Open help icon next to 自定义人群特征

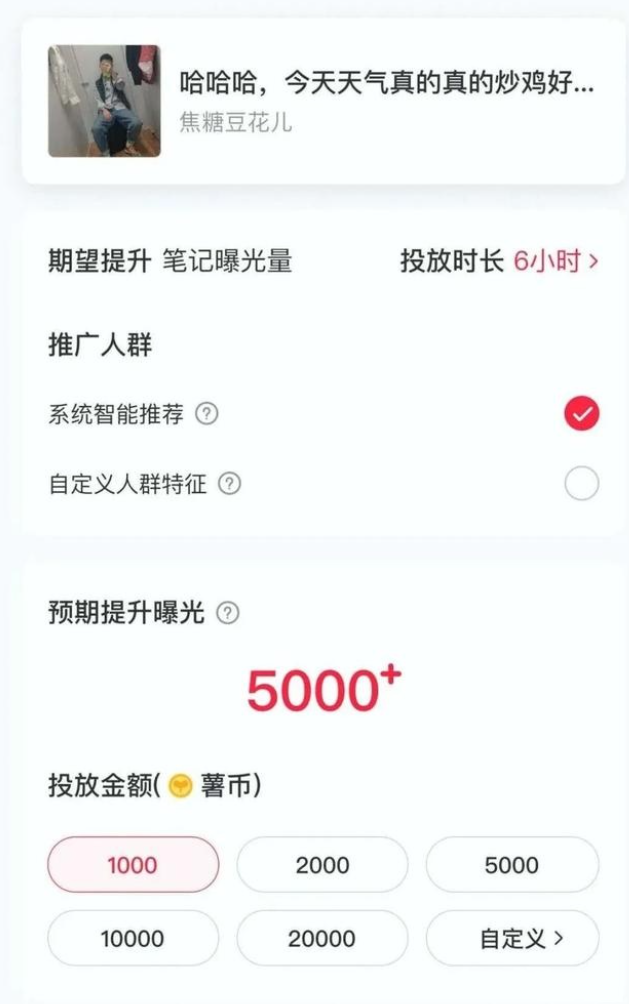[x=230, y=485]
